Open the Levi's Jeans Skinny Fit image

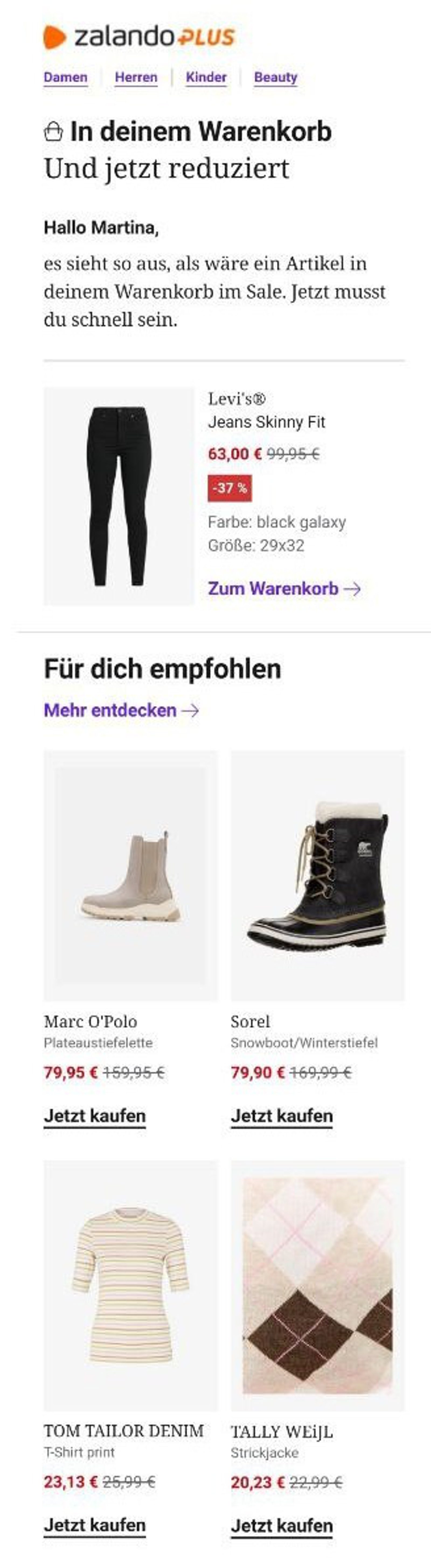119,496
